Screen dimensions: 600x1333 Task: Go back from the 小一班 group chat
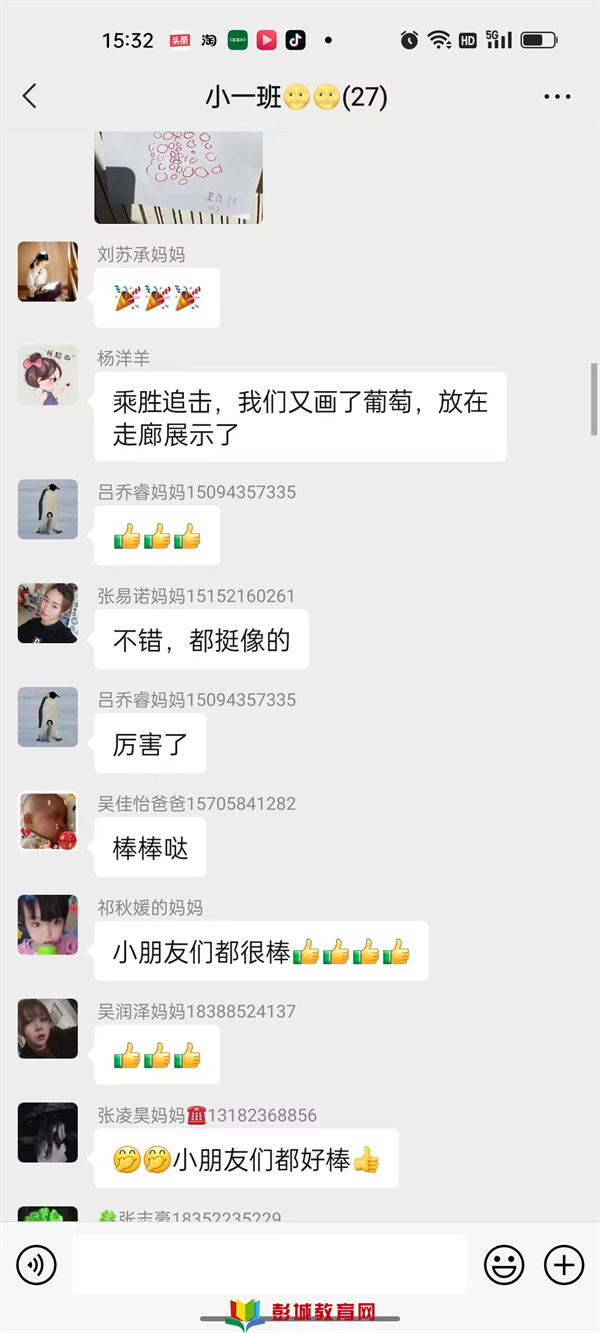29,96
